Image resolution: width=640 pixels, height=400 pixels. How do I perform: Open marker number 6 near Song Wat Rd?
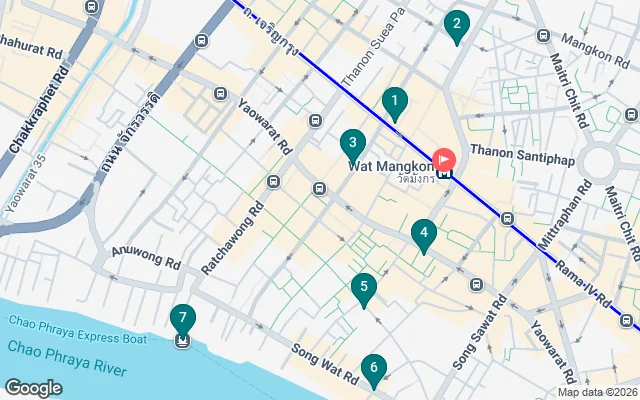coord(374,370)
